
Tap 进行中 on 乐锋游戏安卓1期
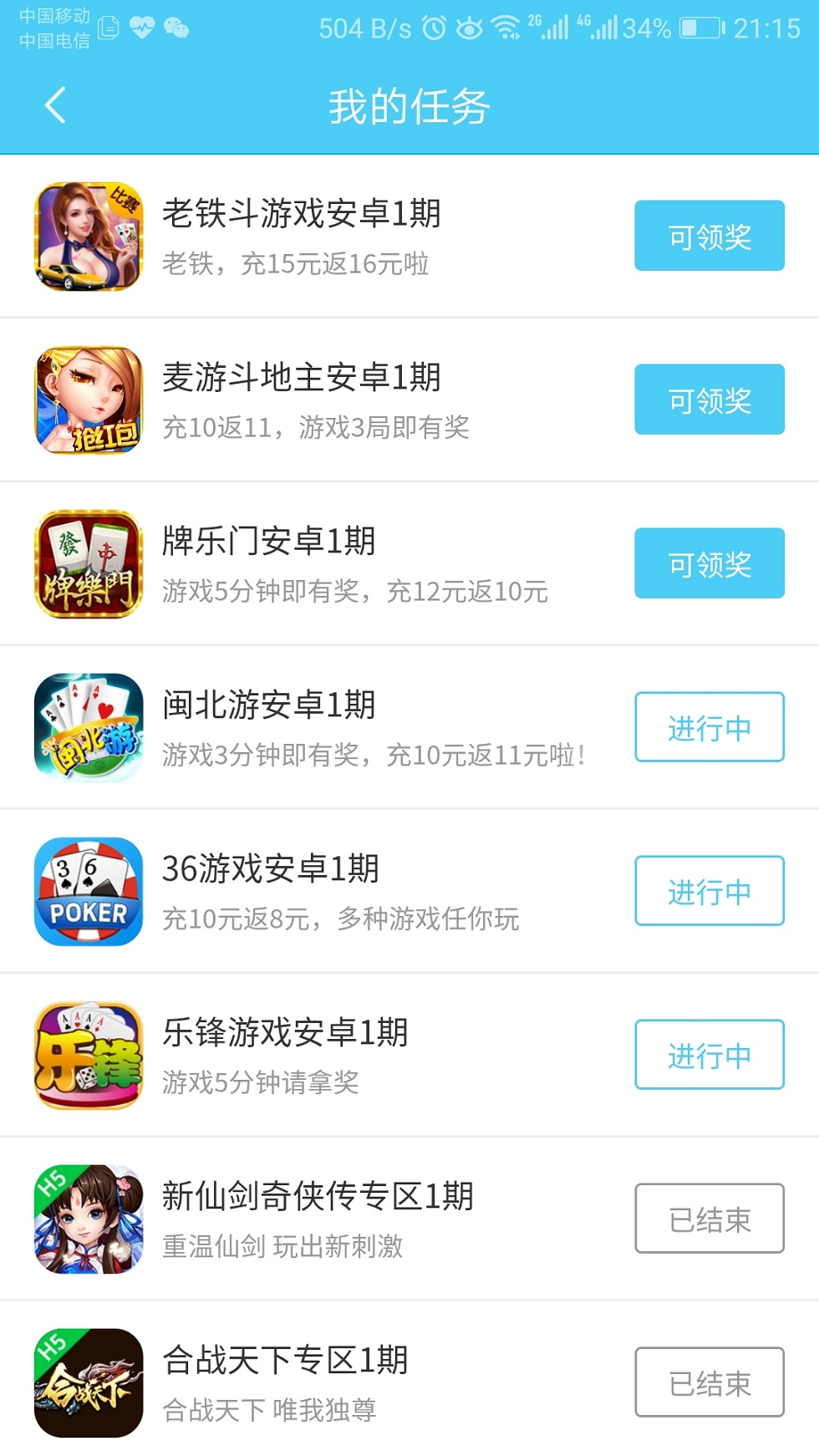click(708, 1054)
